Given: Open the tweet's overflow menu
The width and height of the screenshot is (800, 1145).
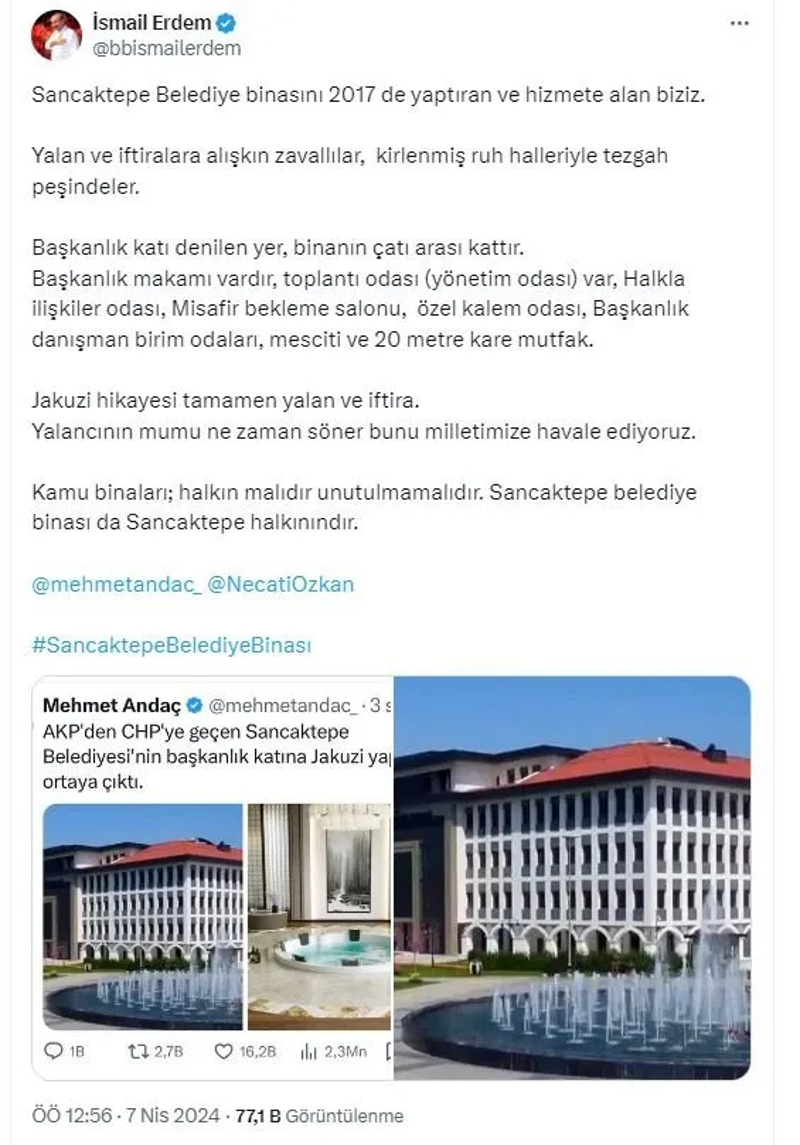Looking at the screenshot, I should click(739, 23).
